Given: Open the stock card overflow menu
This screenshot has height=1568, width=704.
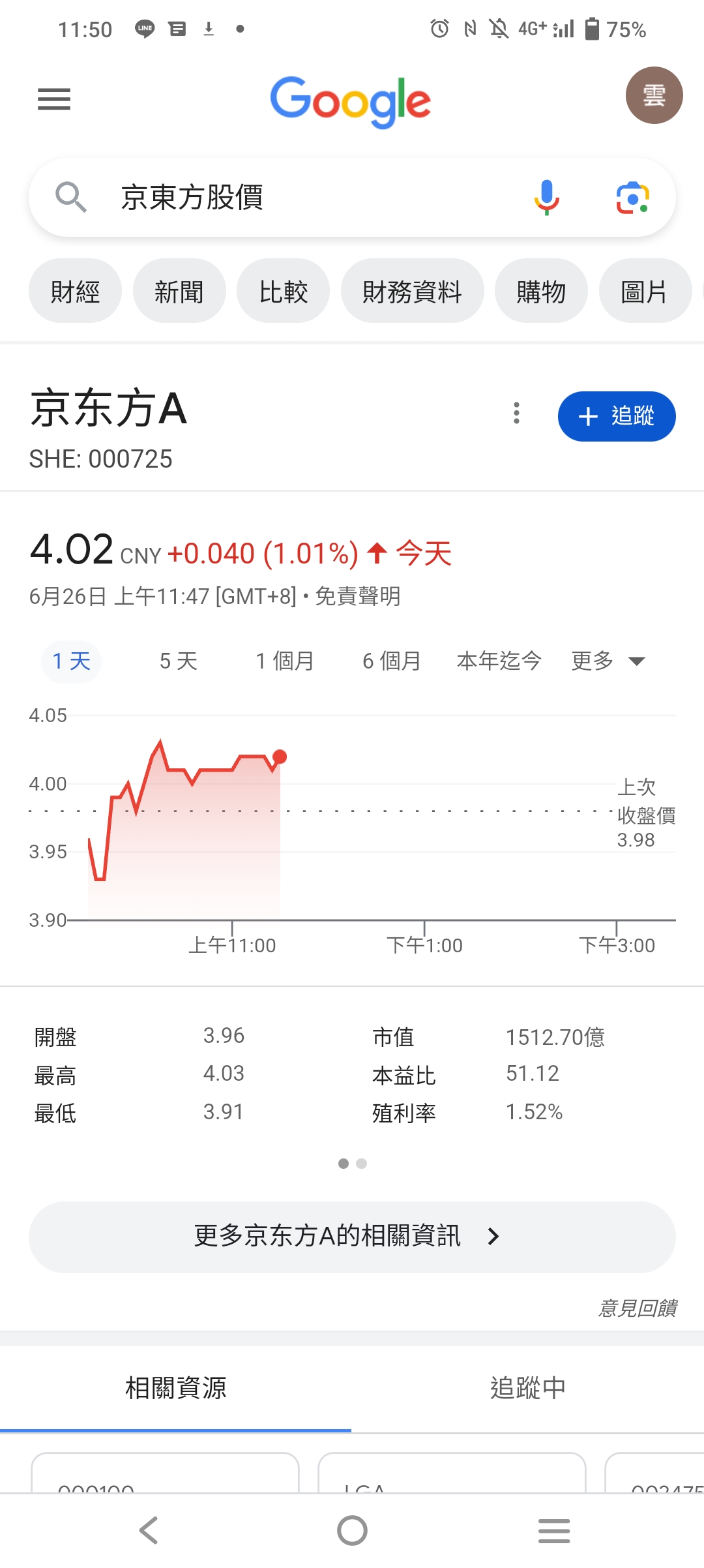Looking at the screenshot, I should coord(516,413).
